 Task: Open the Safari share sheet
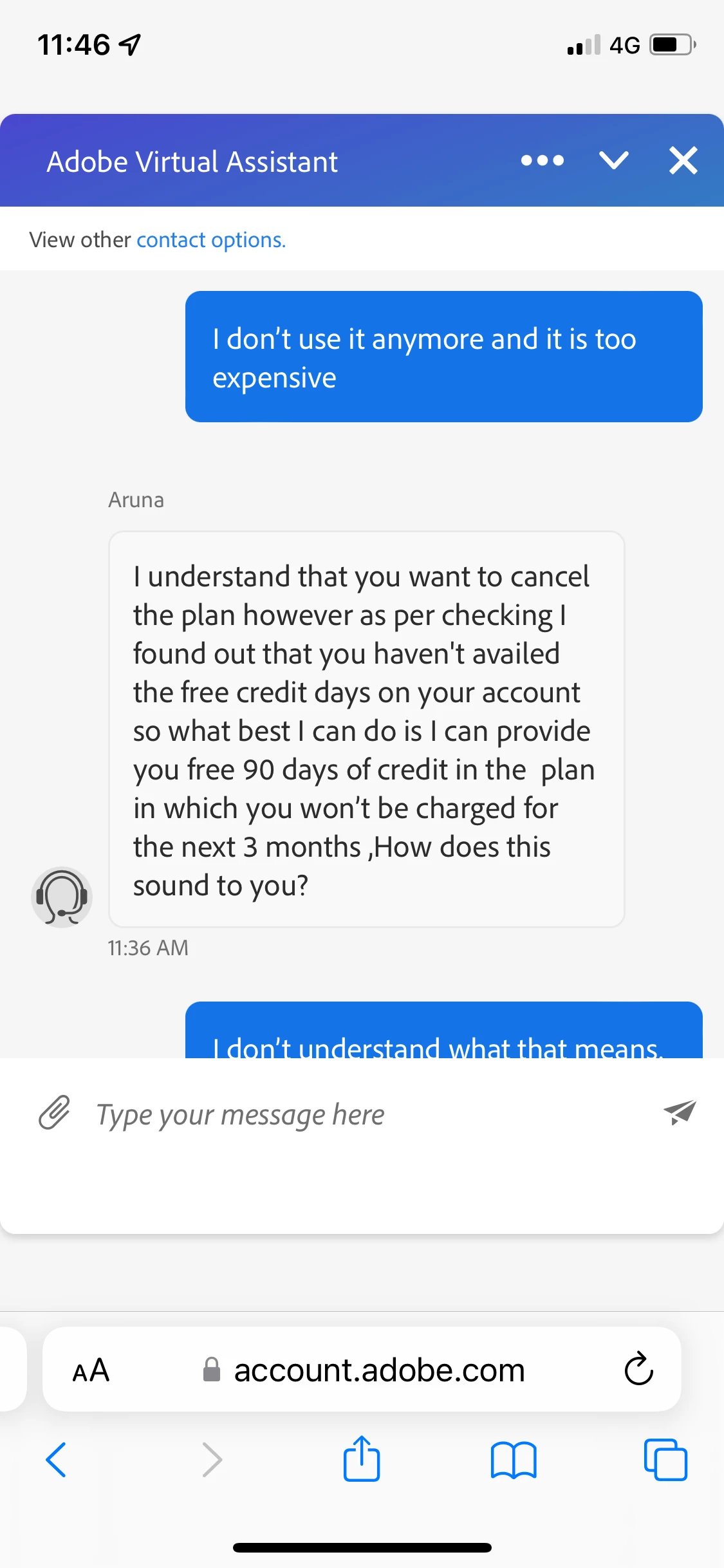tap(362, 1459)
